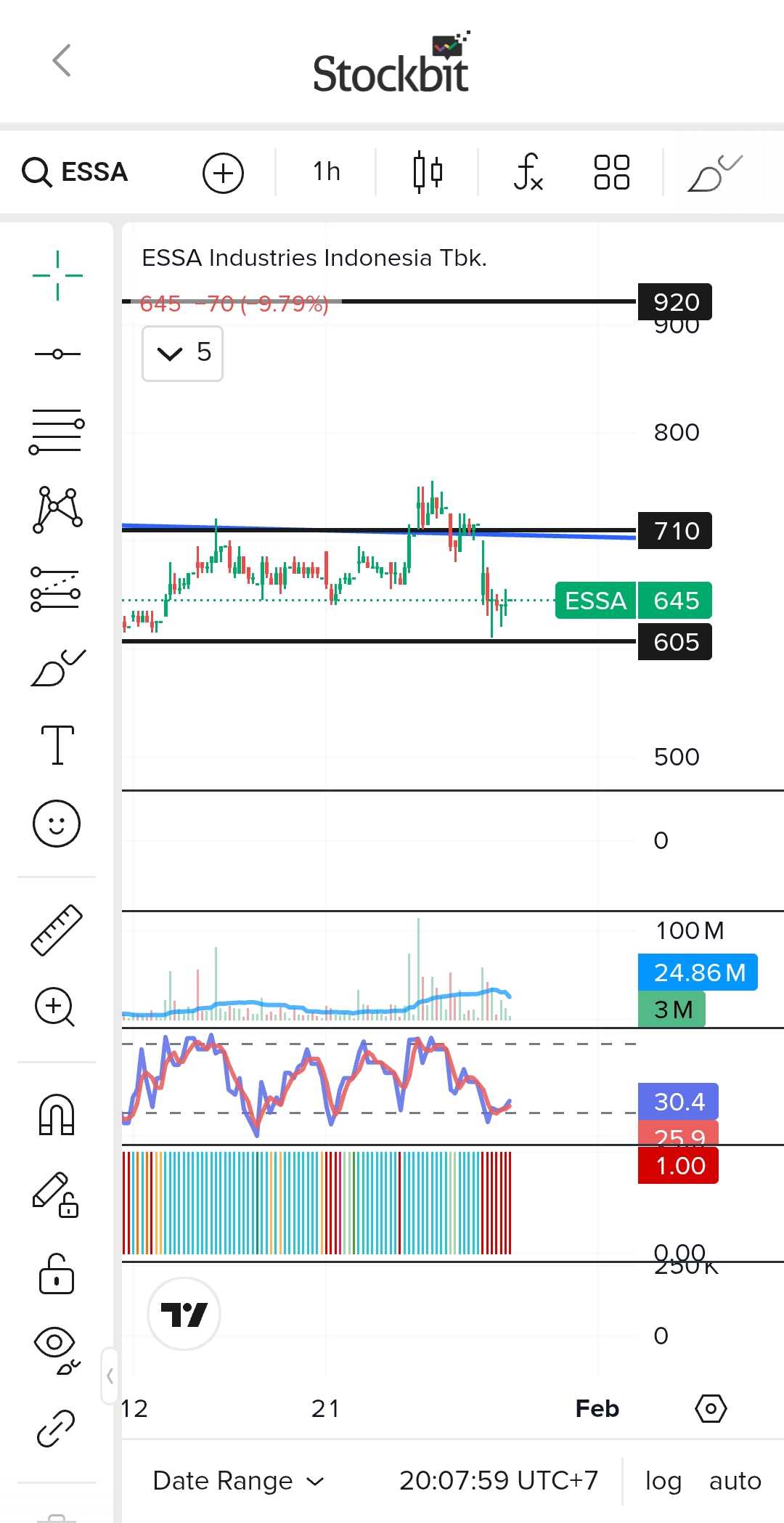Go back using the top arrow

click(62, 60)
